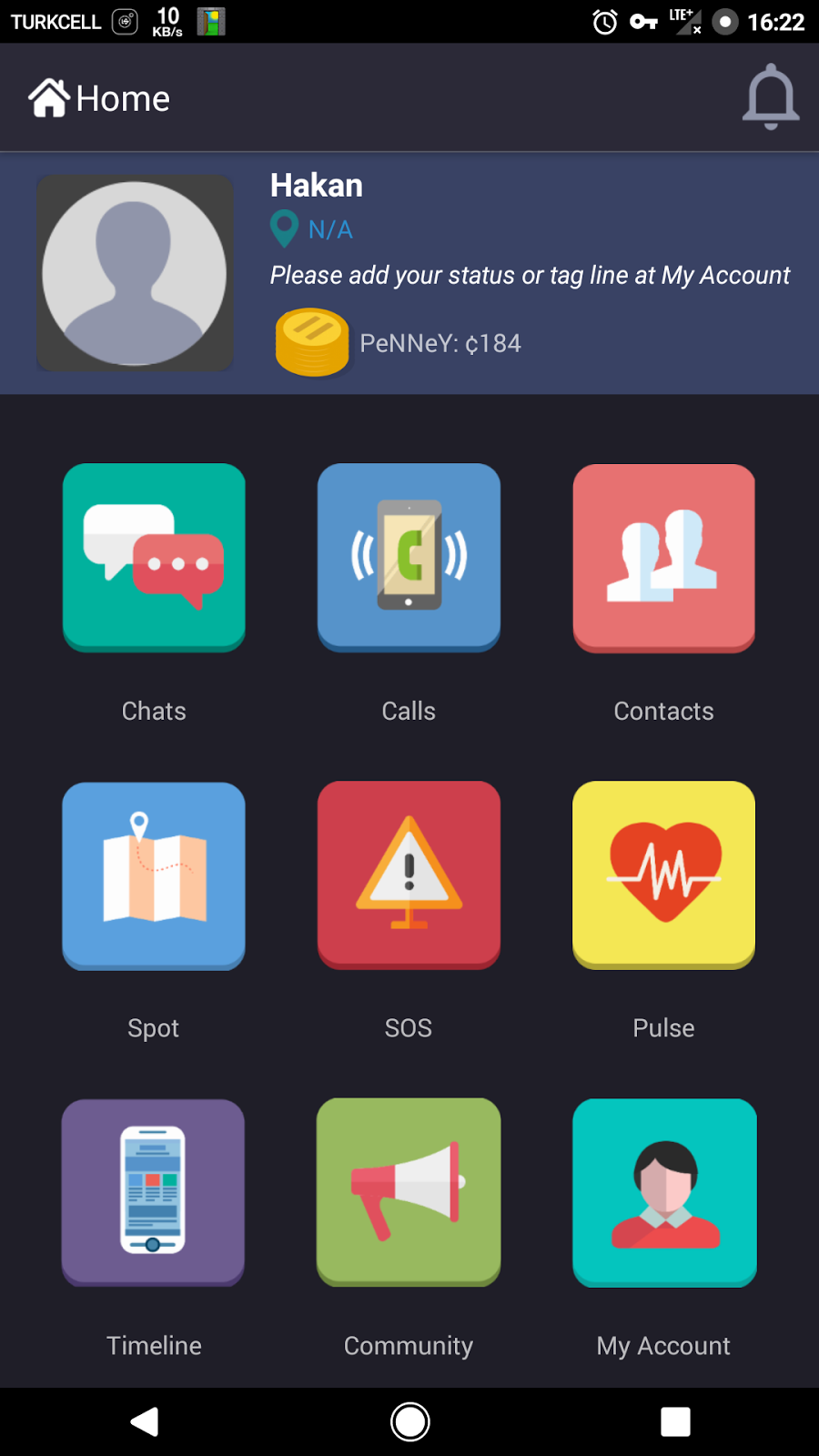Launch the Spot map feature
The height and width of the screenshot is (1456, 819).
click(x=154, y=875)
